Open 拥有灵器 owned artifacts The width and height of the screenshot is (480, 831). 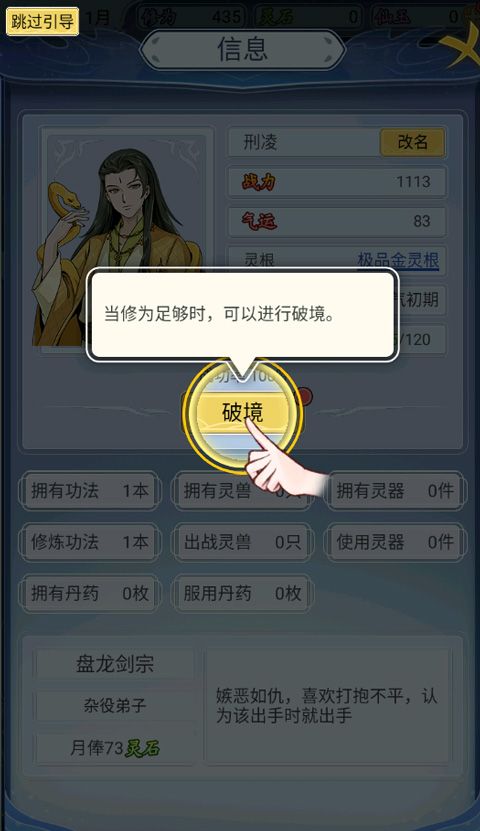tap(395, 491)
